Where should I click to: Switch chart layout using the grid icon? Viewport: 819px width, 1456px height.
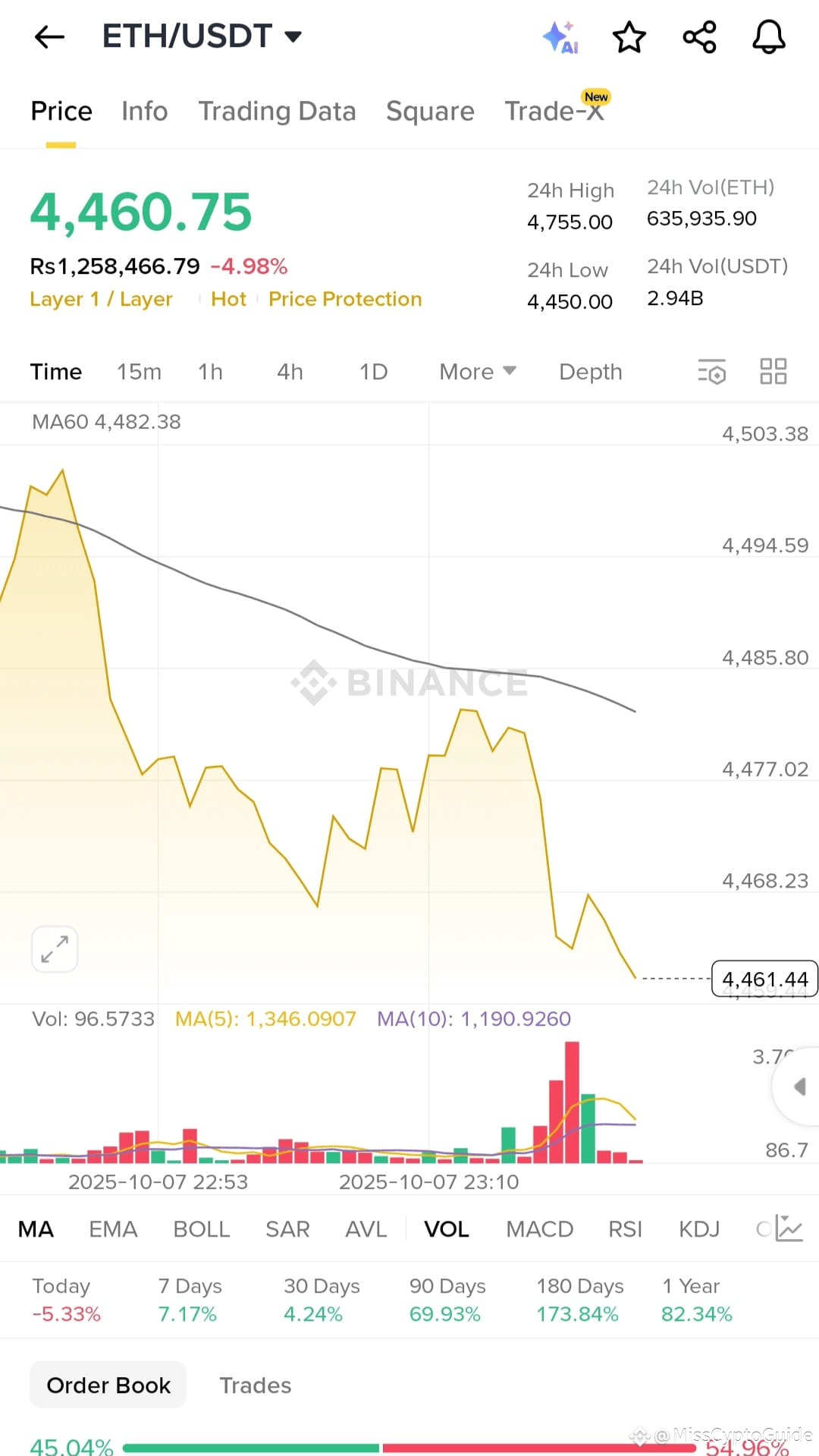[773, 372]
